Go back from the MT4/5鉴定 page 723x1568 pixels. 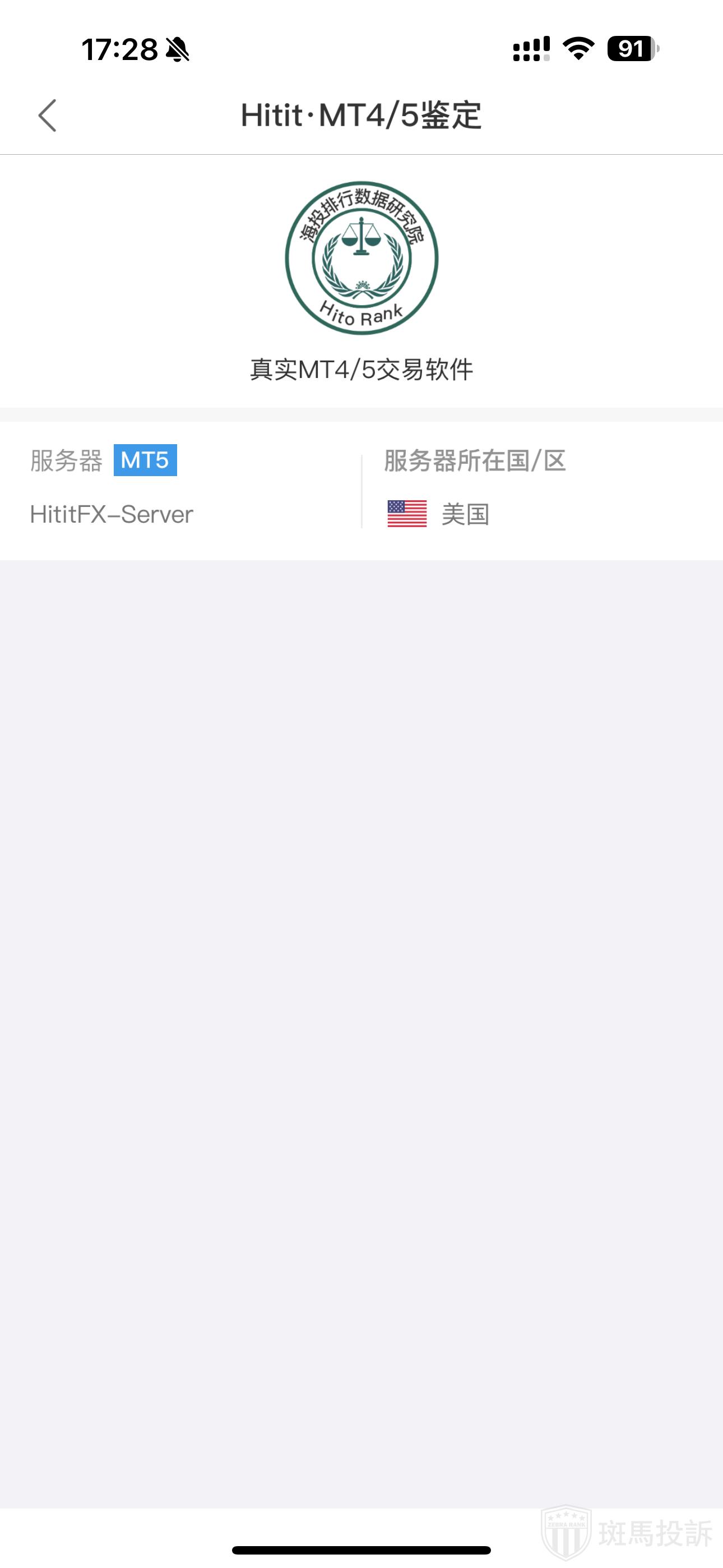[x=48, y=116]
